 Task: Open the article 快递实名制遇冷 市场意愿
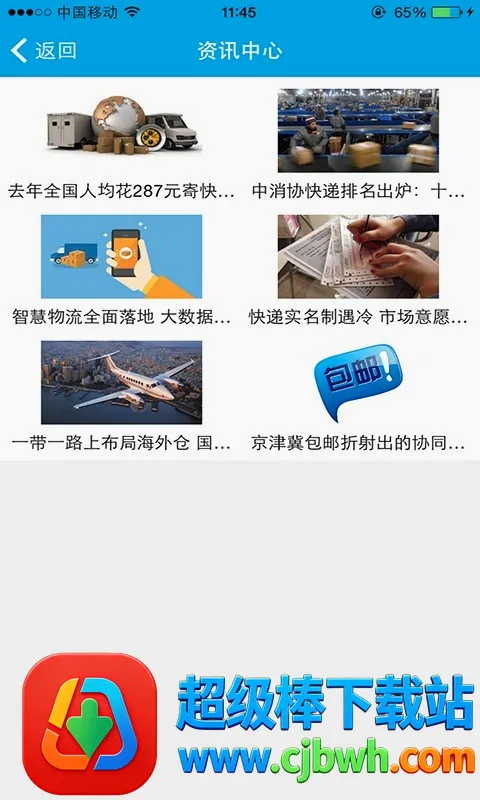(x=358, y=269)
